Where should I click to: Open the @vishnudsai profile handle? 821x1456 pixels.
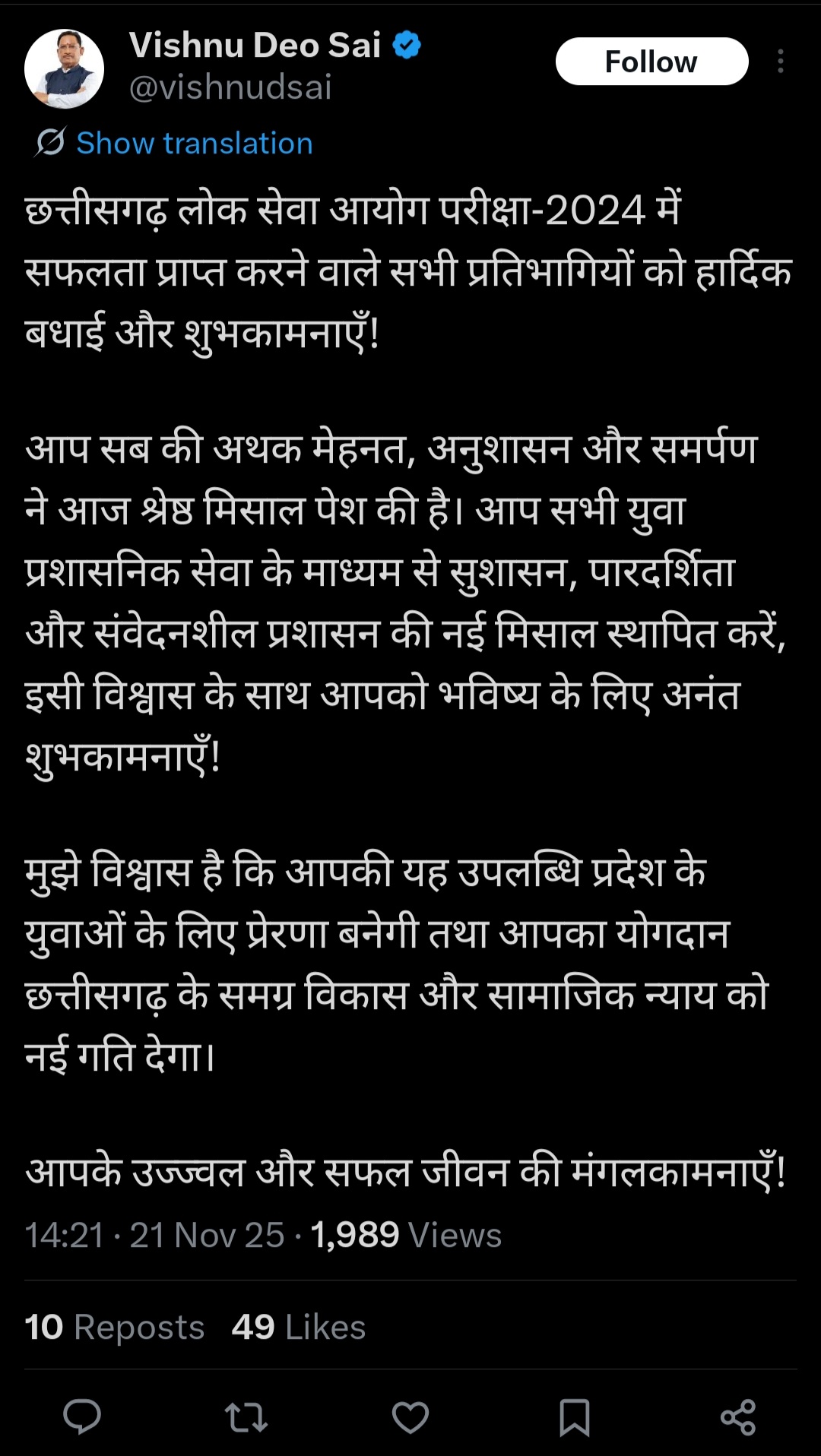pos(230,87)
